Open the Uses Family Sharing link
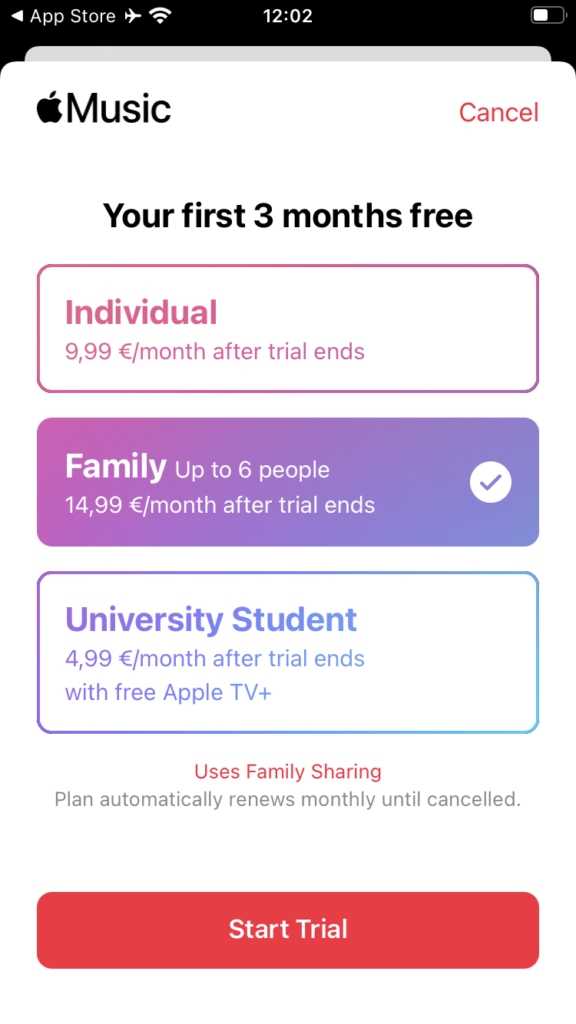The width and height of the screenshot is (576, 1024). click(x=288, y=771)
